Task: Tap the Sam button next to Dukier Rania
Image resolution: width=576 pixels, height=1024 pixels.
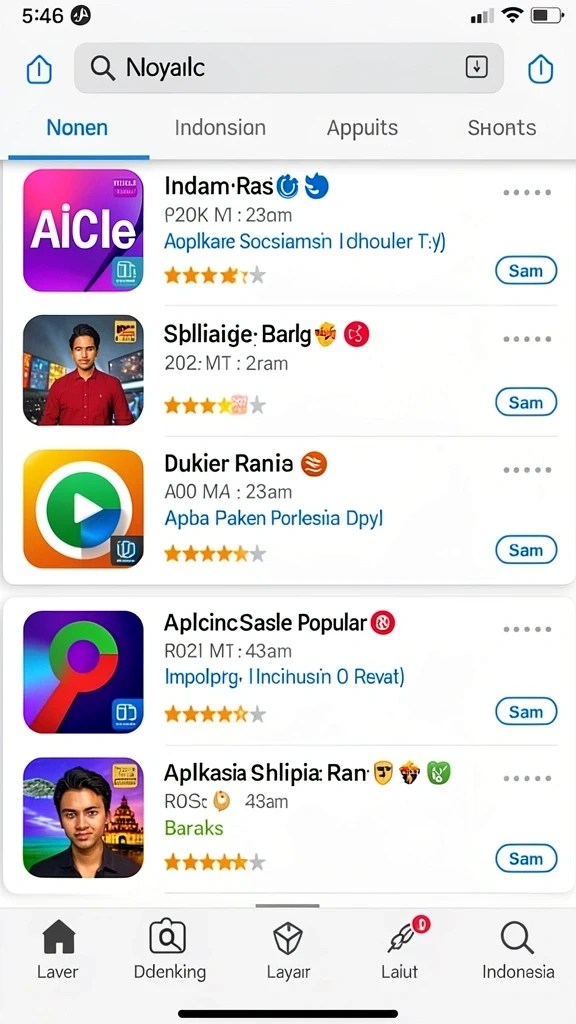Action: [x=526, y=550]
